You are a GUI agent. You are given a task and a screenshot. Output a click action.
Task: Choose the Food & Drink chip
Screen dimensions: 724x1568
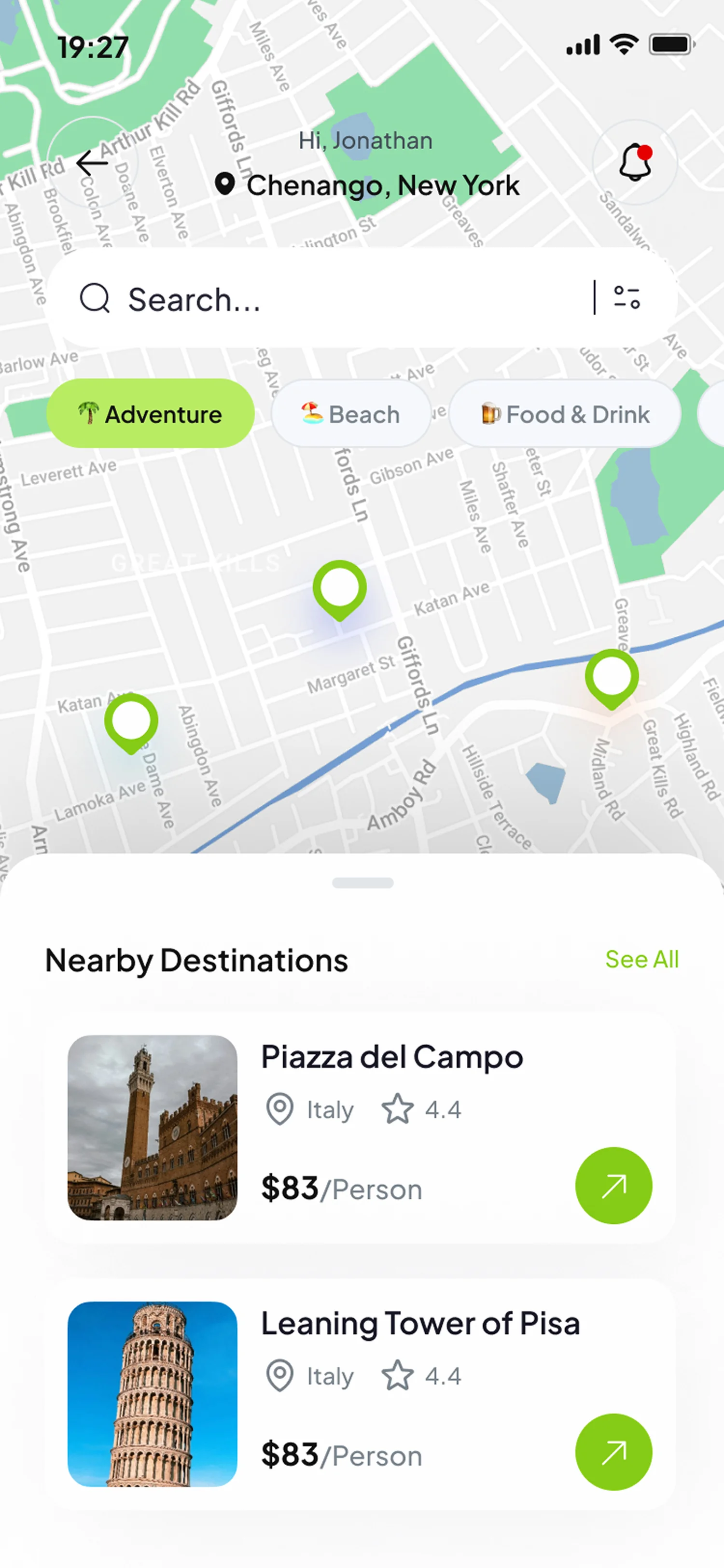click(x=565, y=415)
